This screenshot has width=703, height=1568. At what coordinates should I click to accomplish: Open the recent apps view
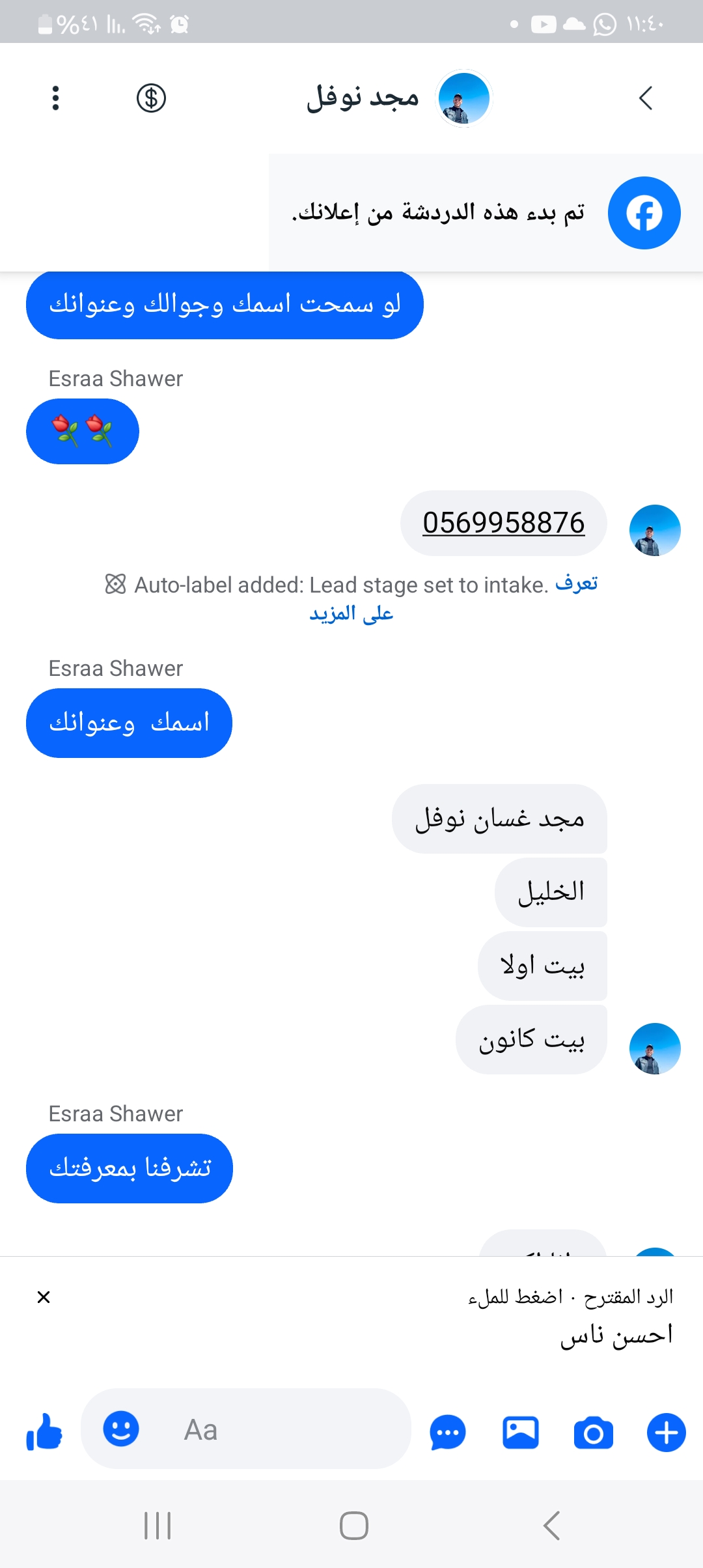[158, 1525]
